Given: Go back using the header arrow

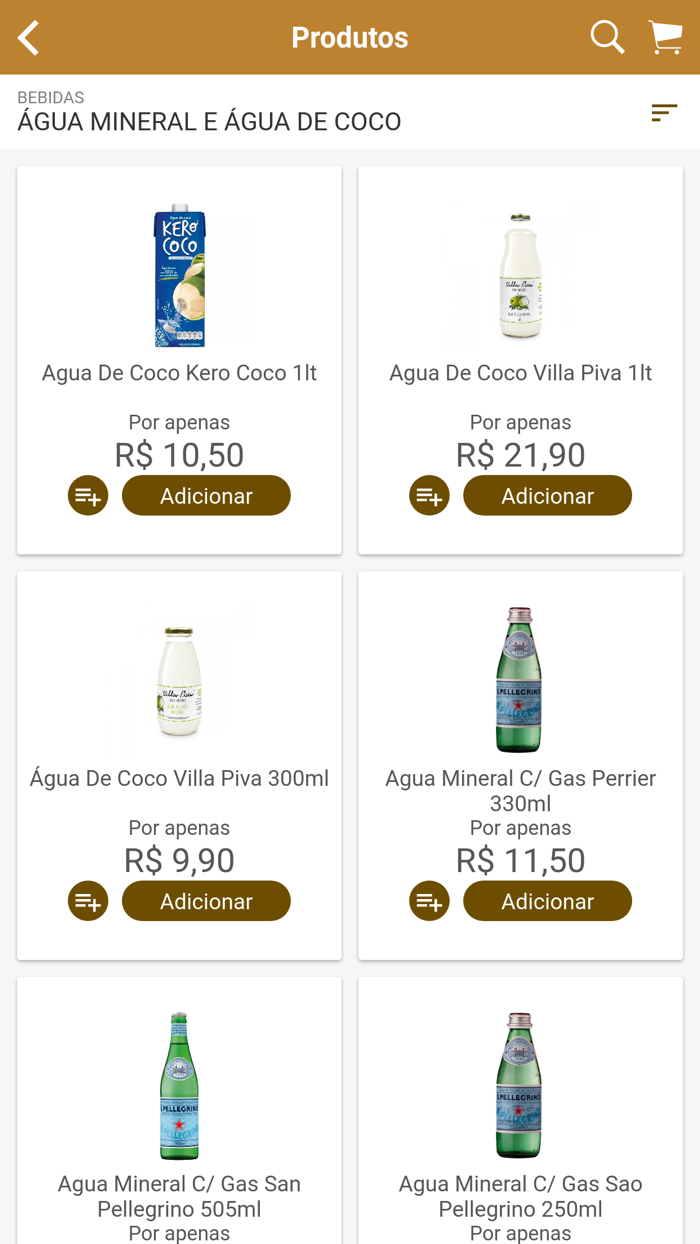Looking at the screenshot, I should 29,38.
